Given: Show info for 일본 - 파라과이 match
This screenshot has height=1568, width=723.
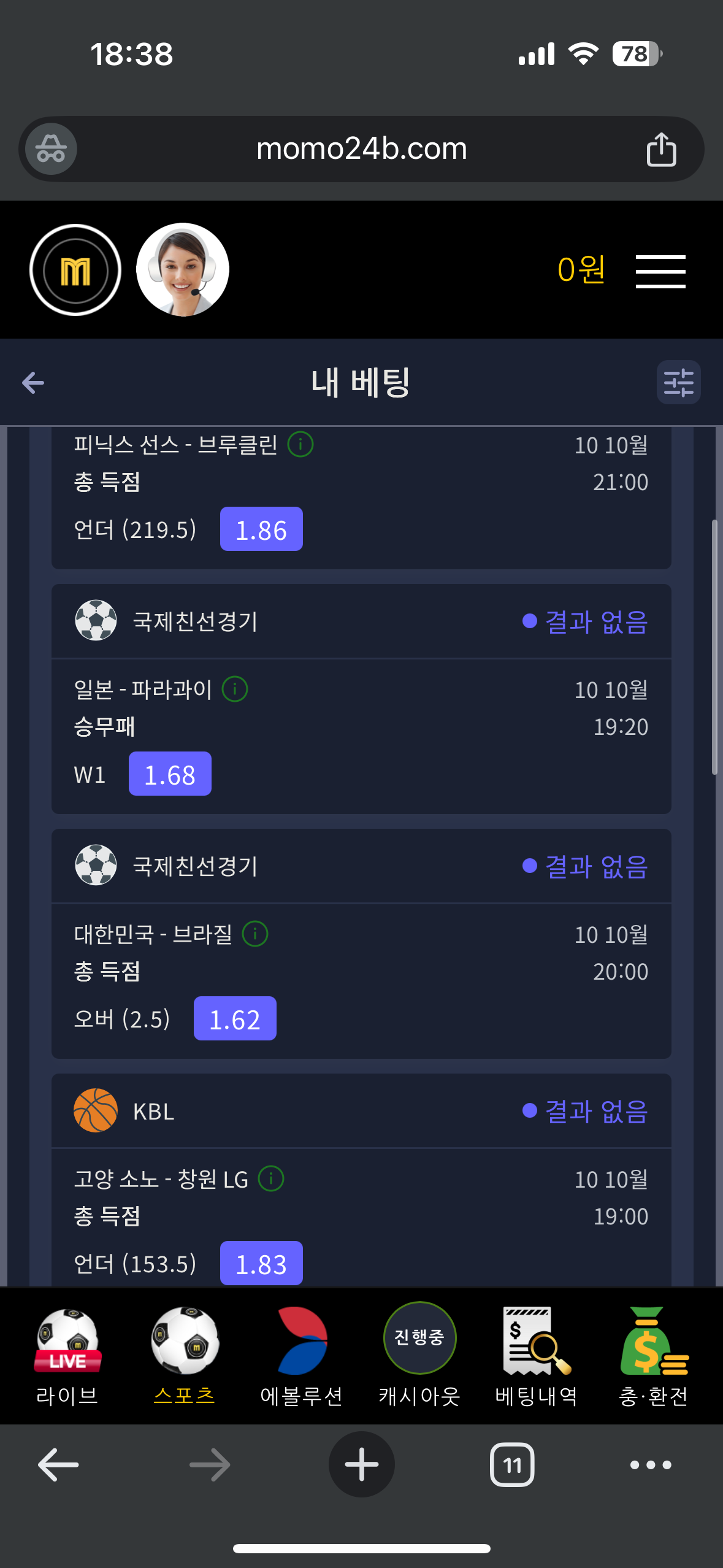Looking at the screenshot, I should click(235, 689).
